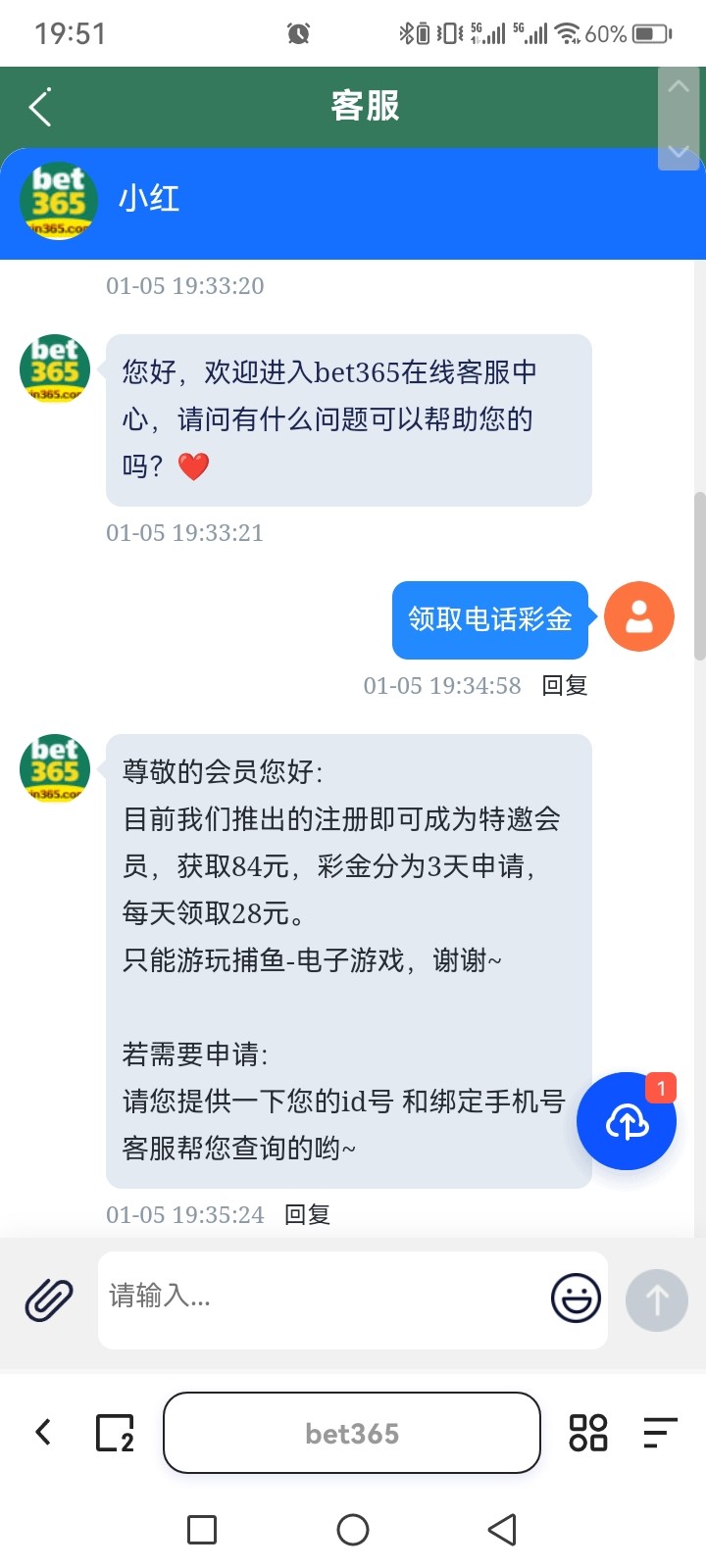
Task: Open the emoji picker
Action: tap(576, 1298)
